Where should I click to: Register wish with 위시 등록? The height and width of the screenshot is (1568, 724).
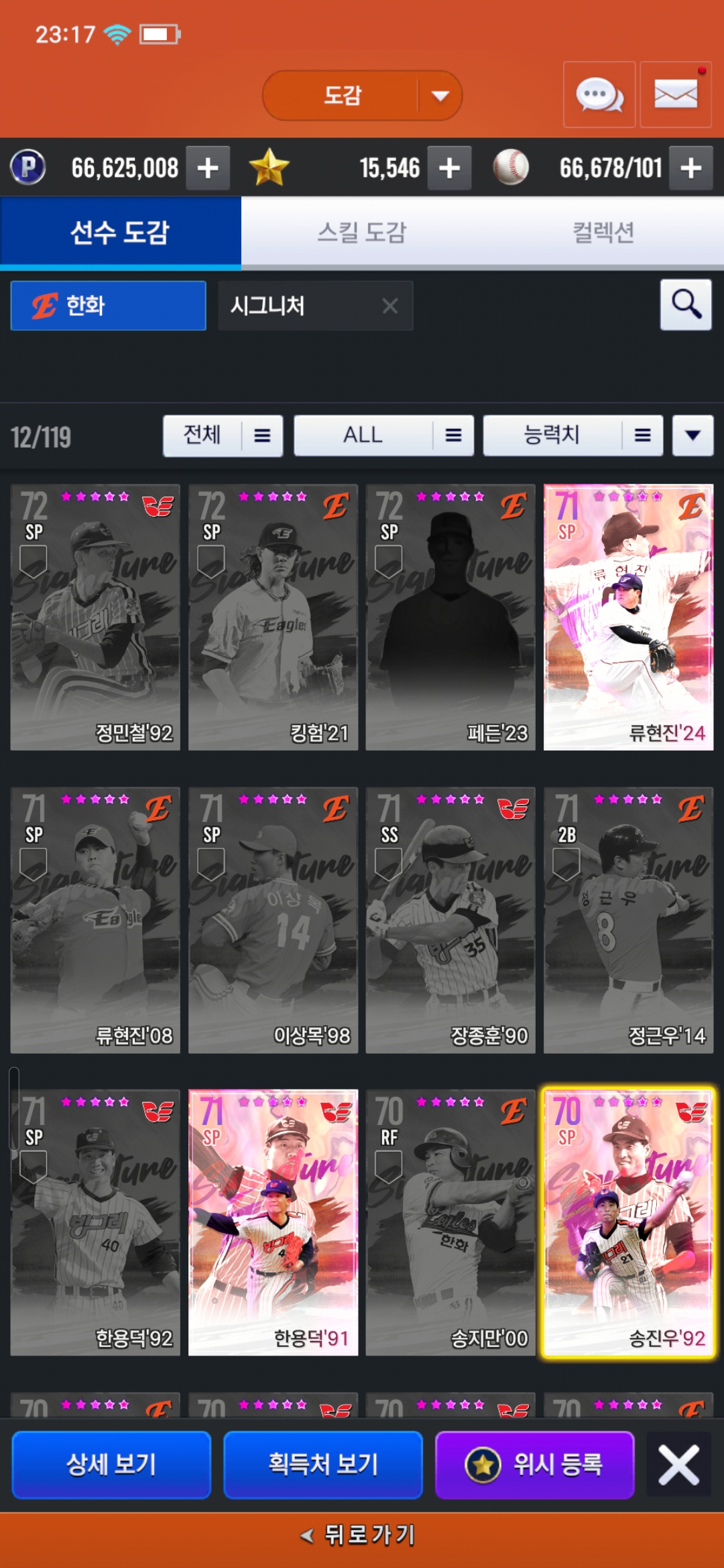click(x=534, y=1465)
